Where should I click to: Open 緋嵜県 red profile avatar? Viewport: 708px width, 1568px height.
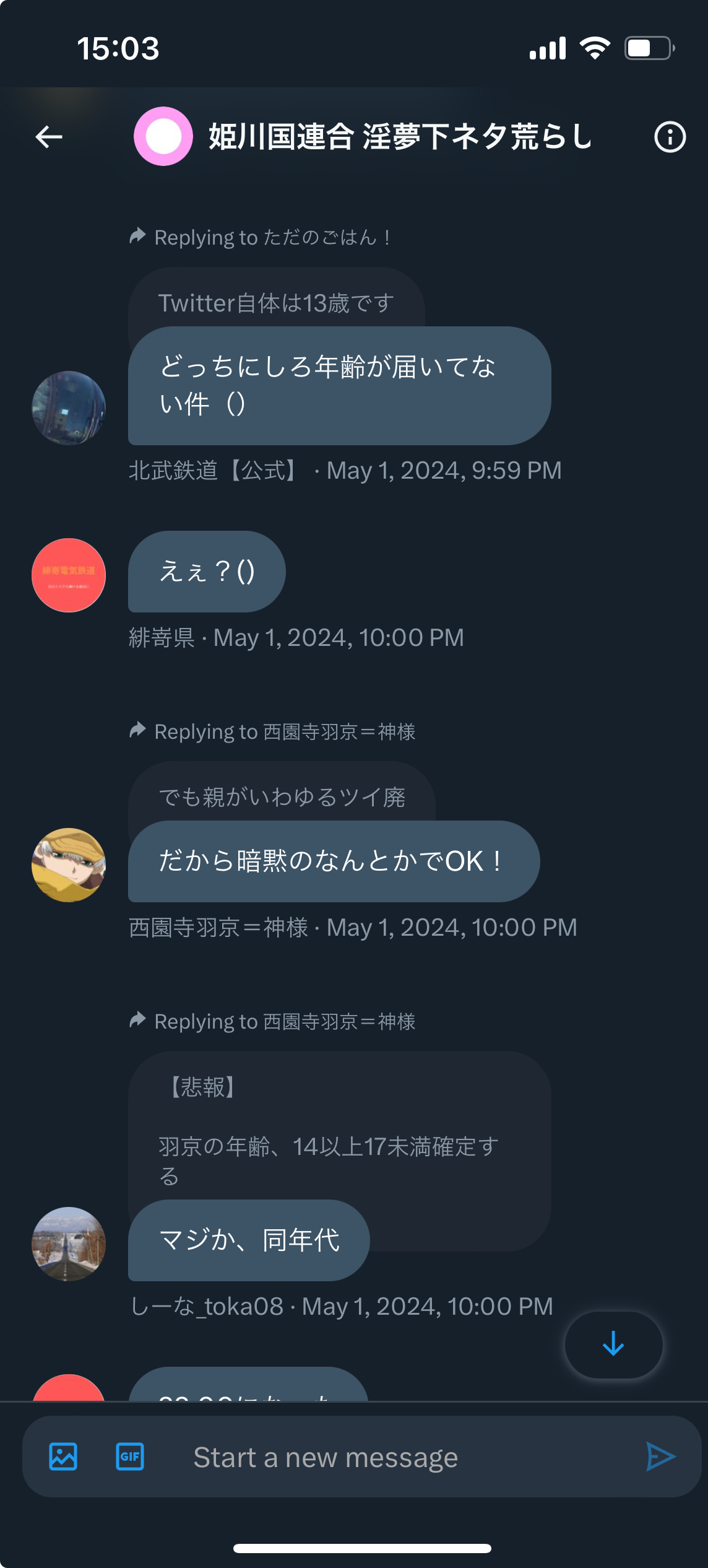pos(69,575)
